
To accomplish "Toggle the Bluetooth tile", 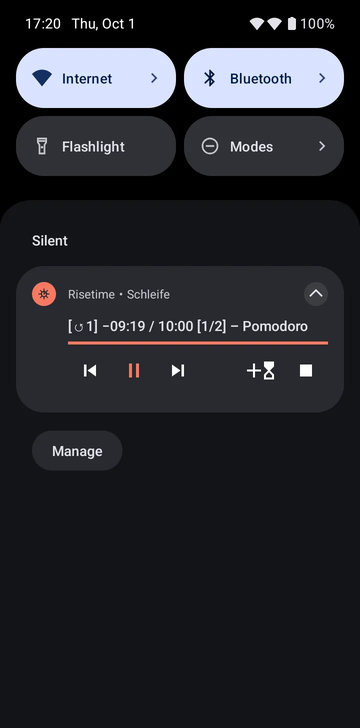I will (264, 78).
